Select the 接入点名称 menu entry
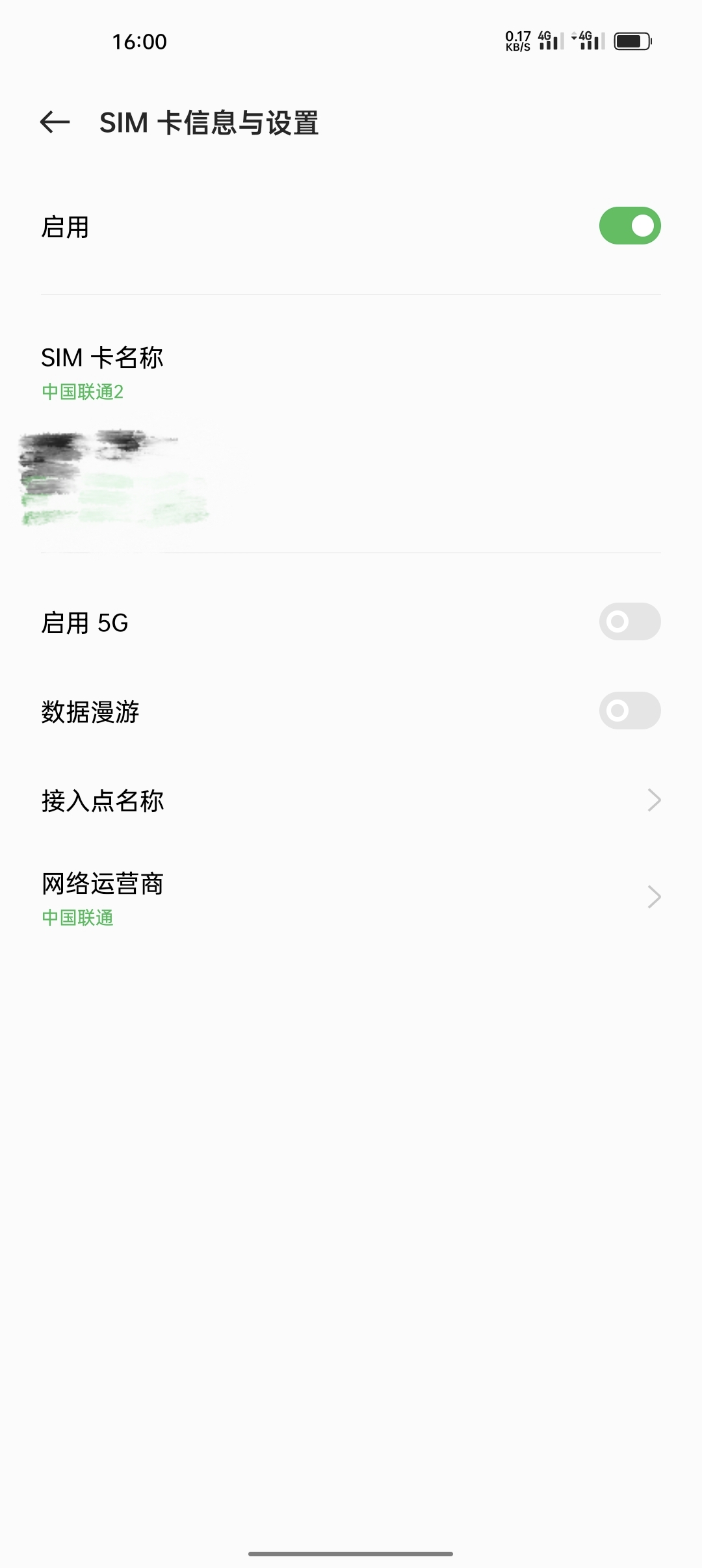 pos(351,800)
